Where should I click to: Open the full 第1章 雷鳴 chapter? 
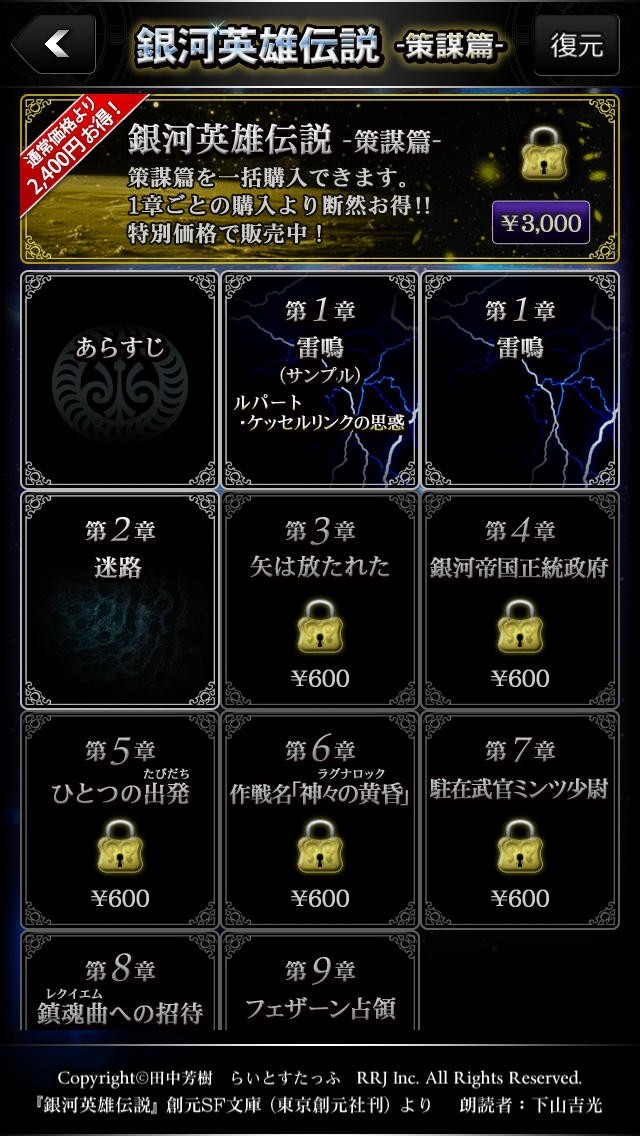tap(520, 380)
